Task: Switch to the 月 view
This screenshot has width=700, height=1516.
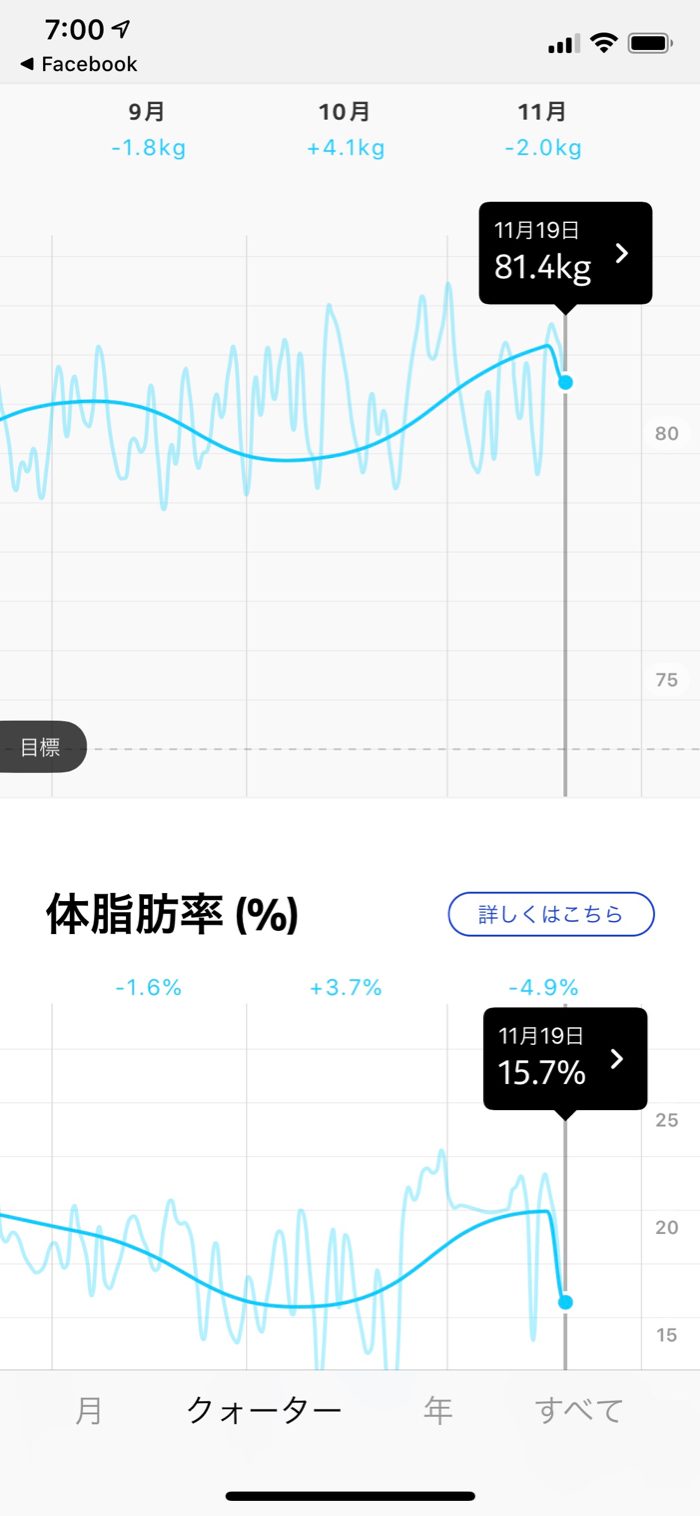Action: point(89,1410)
